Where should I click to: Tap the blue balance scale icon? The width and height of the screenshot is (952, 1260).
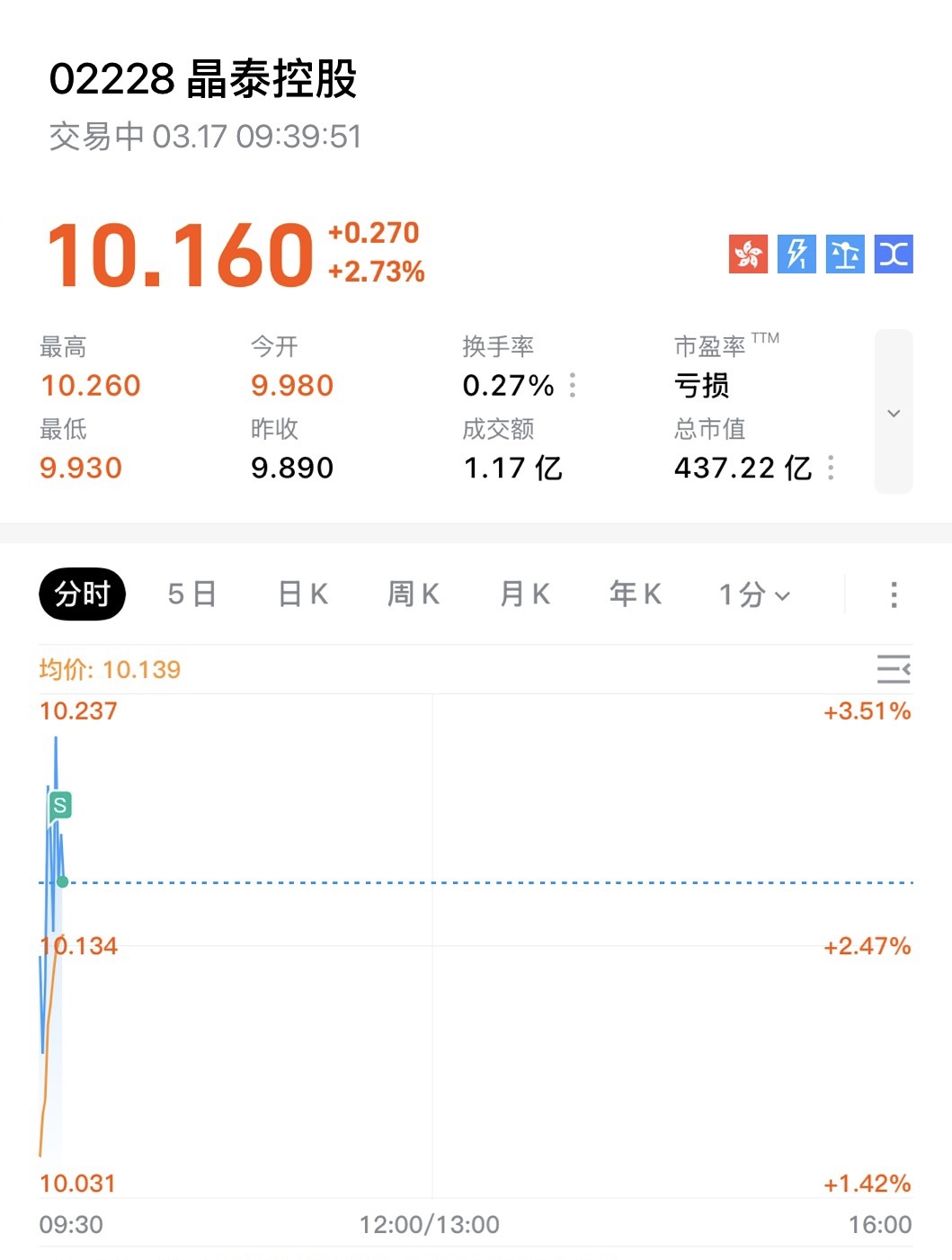(x=845, y=255)
